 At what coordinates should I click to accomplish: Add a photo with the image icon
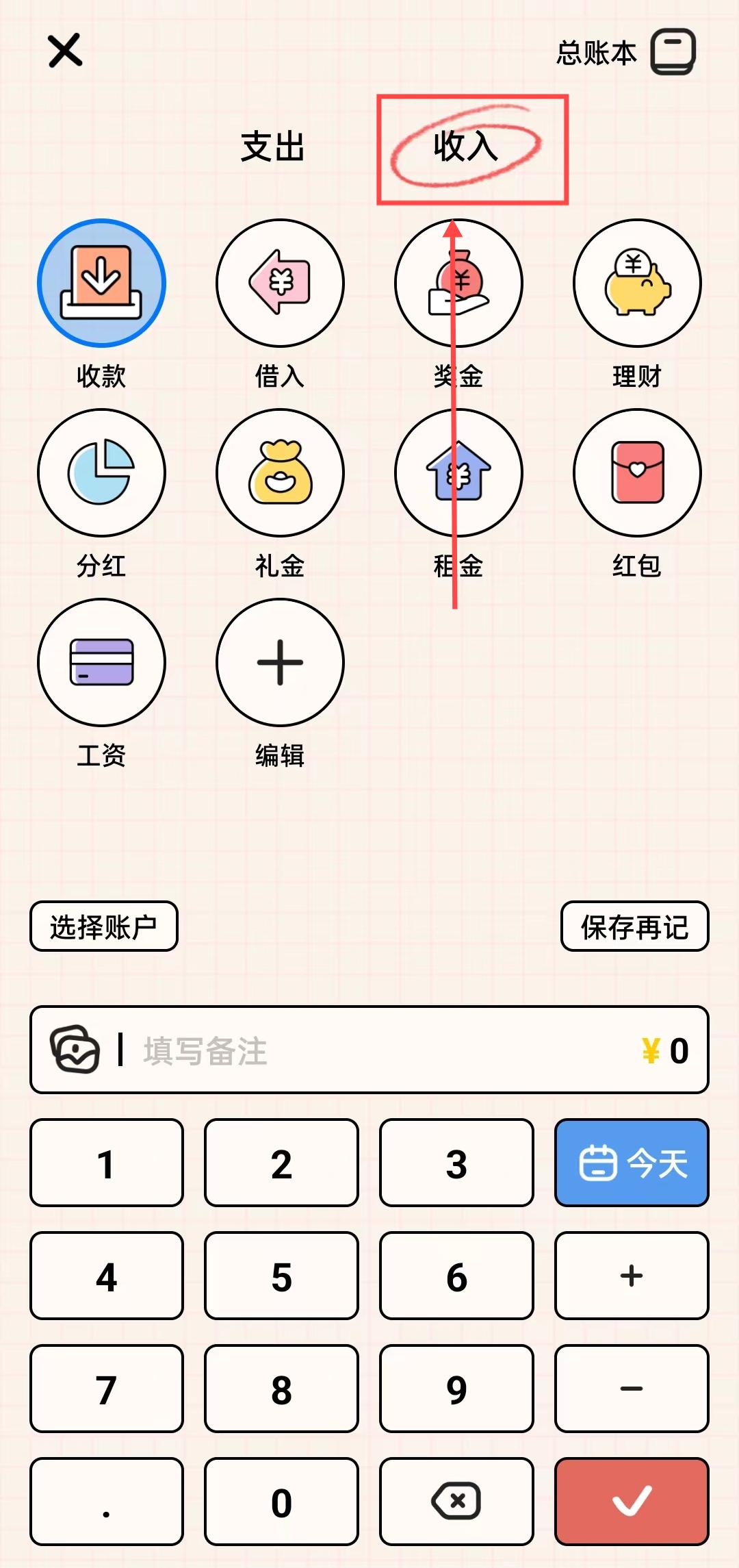[74, 1049]
